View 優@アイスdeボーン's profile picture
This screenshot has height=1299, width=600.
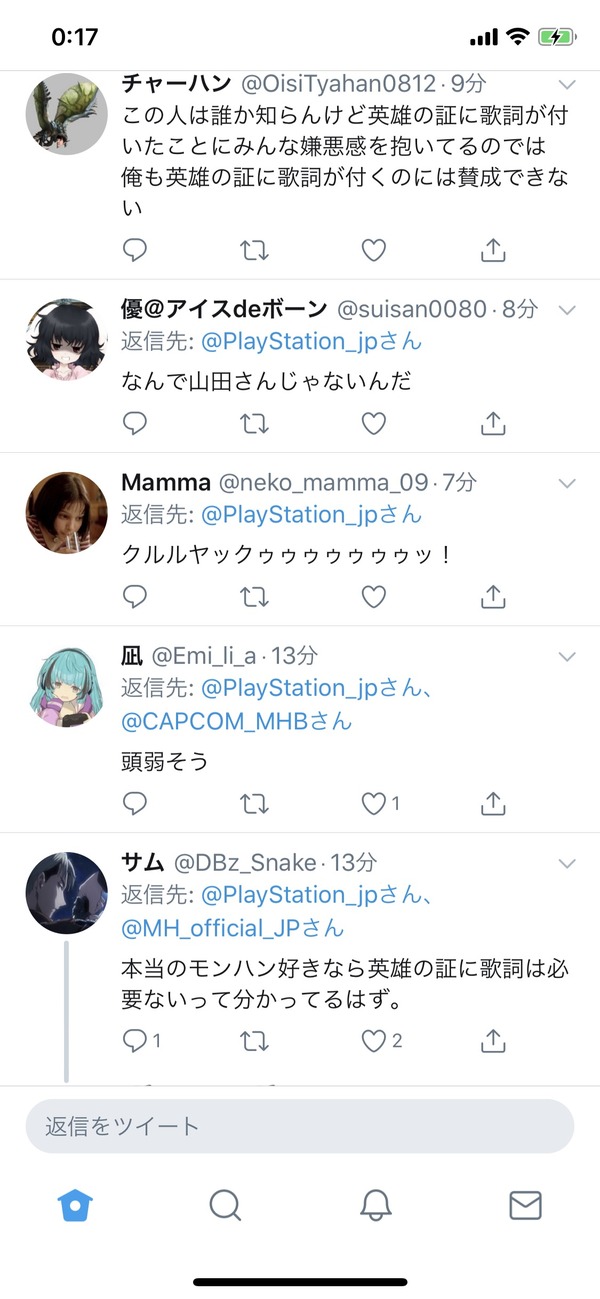coord(66,339)
